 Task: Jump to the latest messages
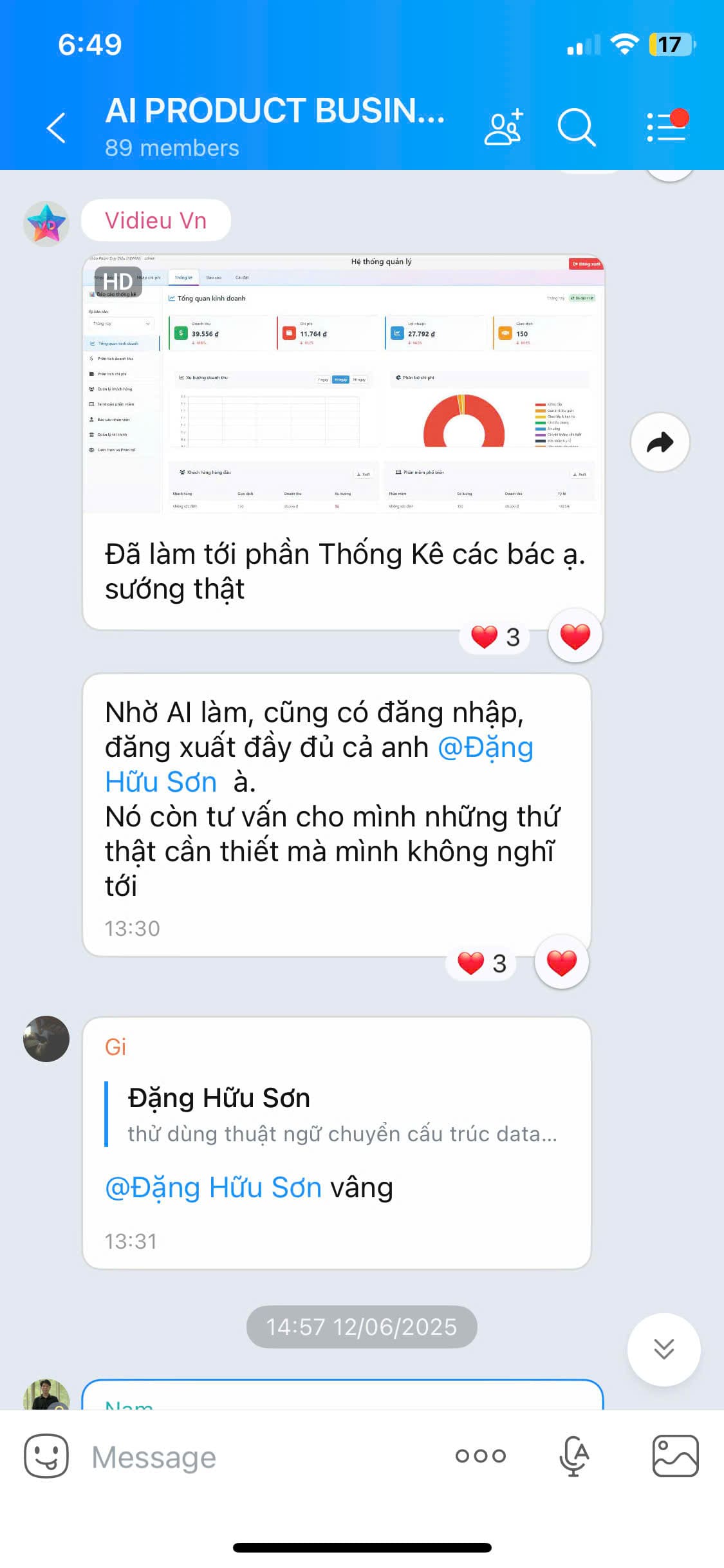[x=664, y=1349]
